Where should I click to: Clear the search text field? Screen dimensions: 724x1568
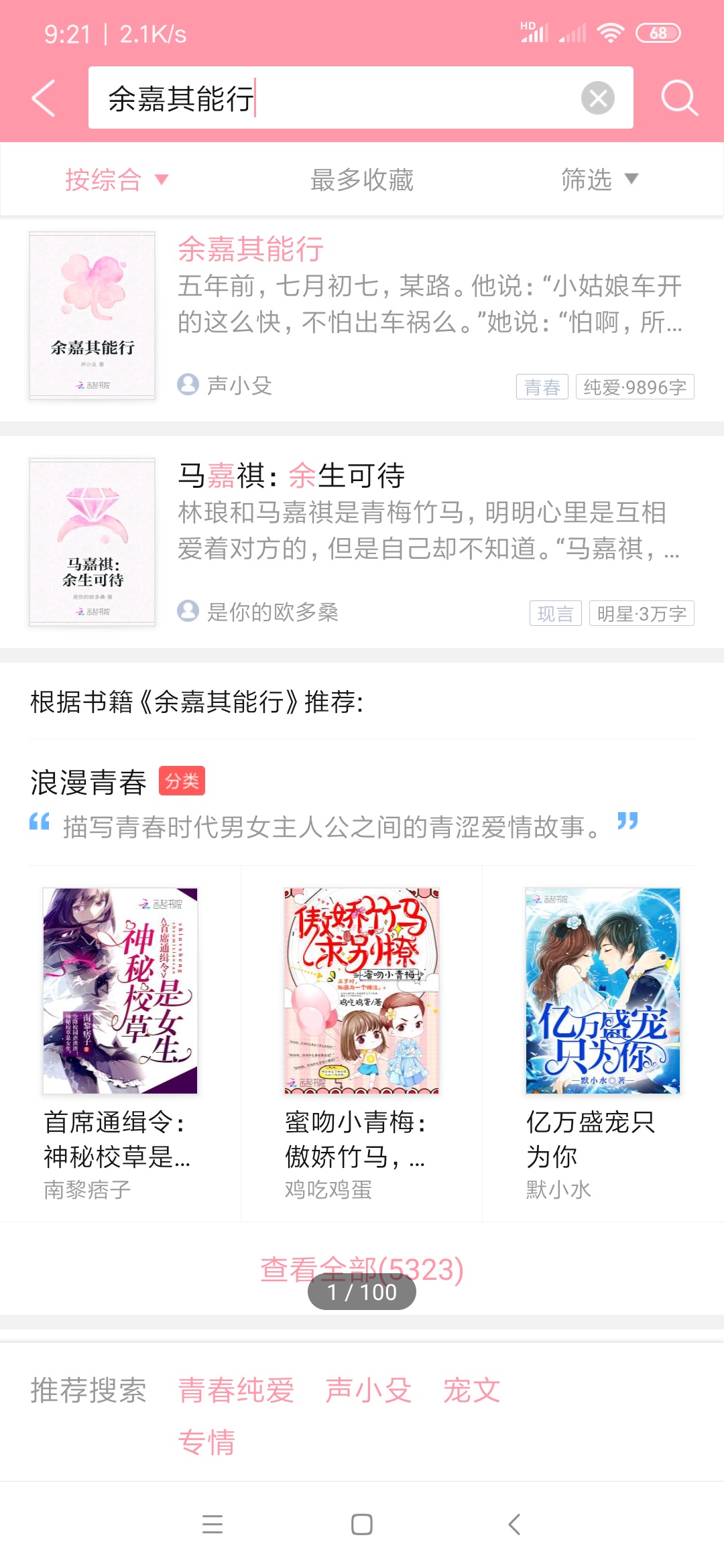597,99
